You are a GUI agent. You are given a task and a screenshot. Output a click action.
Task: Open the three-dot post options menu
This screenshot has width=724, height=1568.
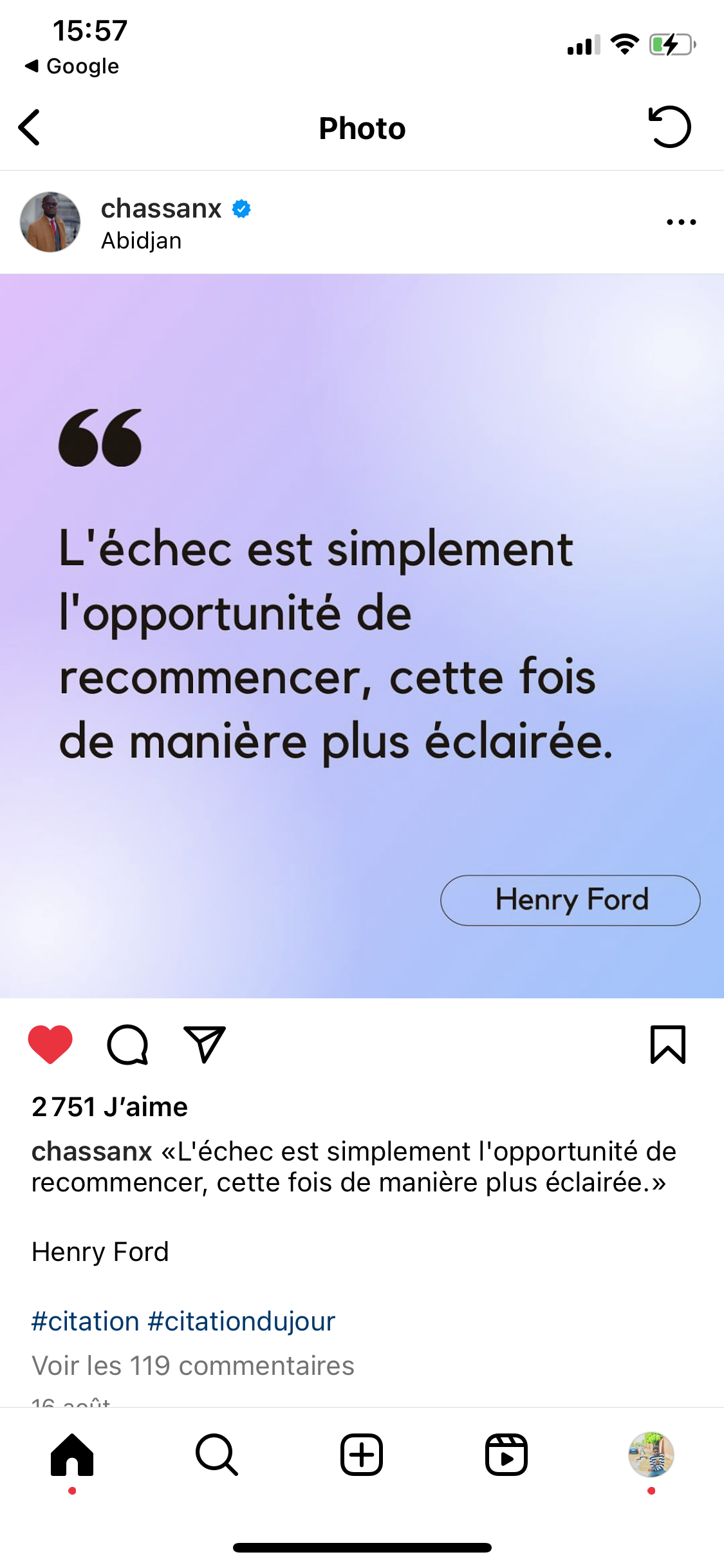coord(681,222)
